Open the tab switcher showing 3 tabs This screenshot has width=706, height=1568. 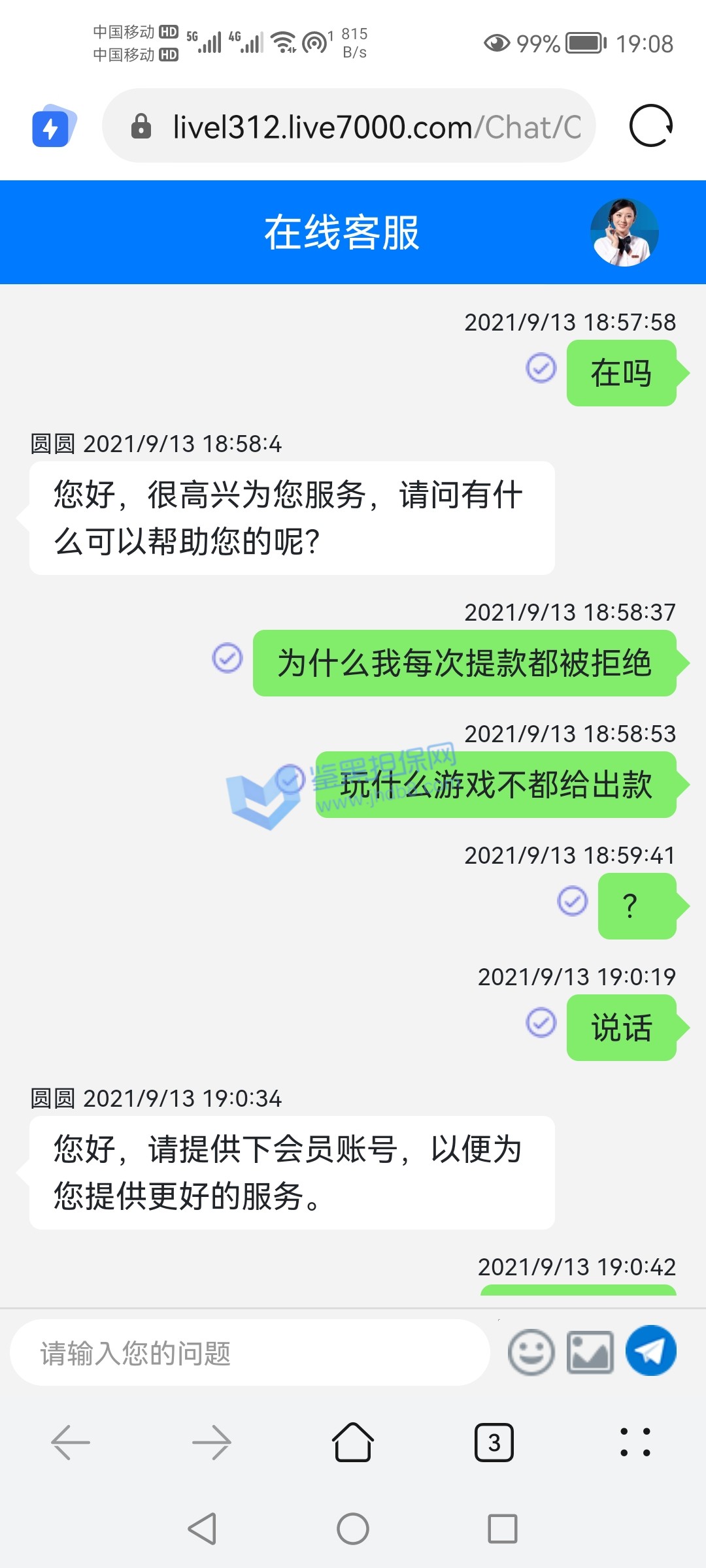pos(494,1442)
